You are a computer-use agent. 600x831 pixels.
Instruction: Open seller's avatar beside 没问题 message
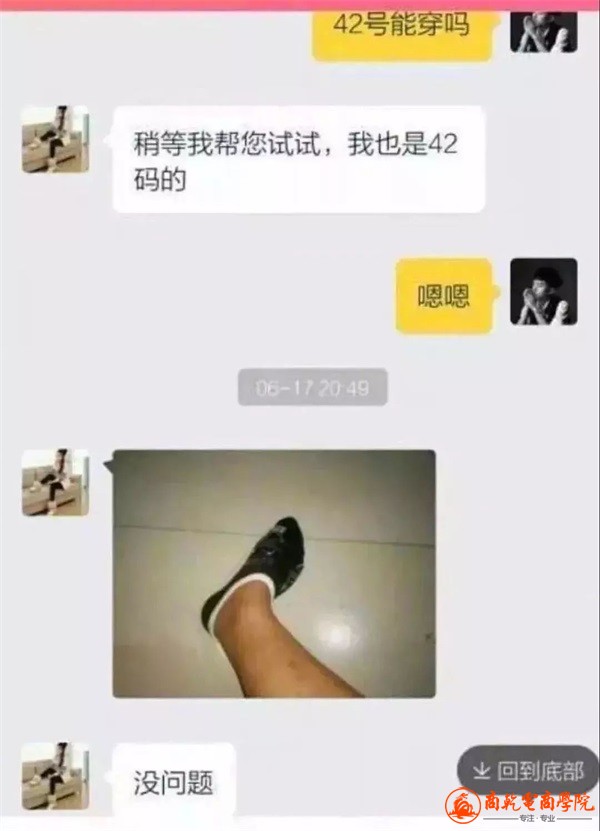pyautogui.click(x=55, y=775)
